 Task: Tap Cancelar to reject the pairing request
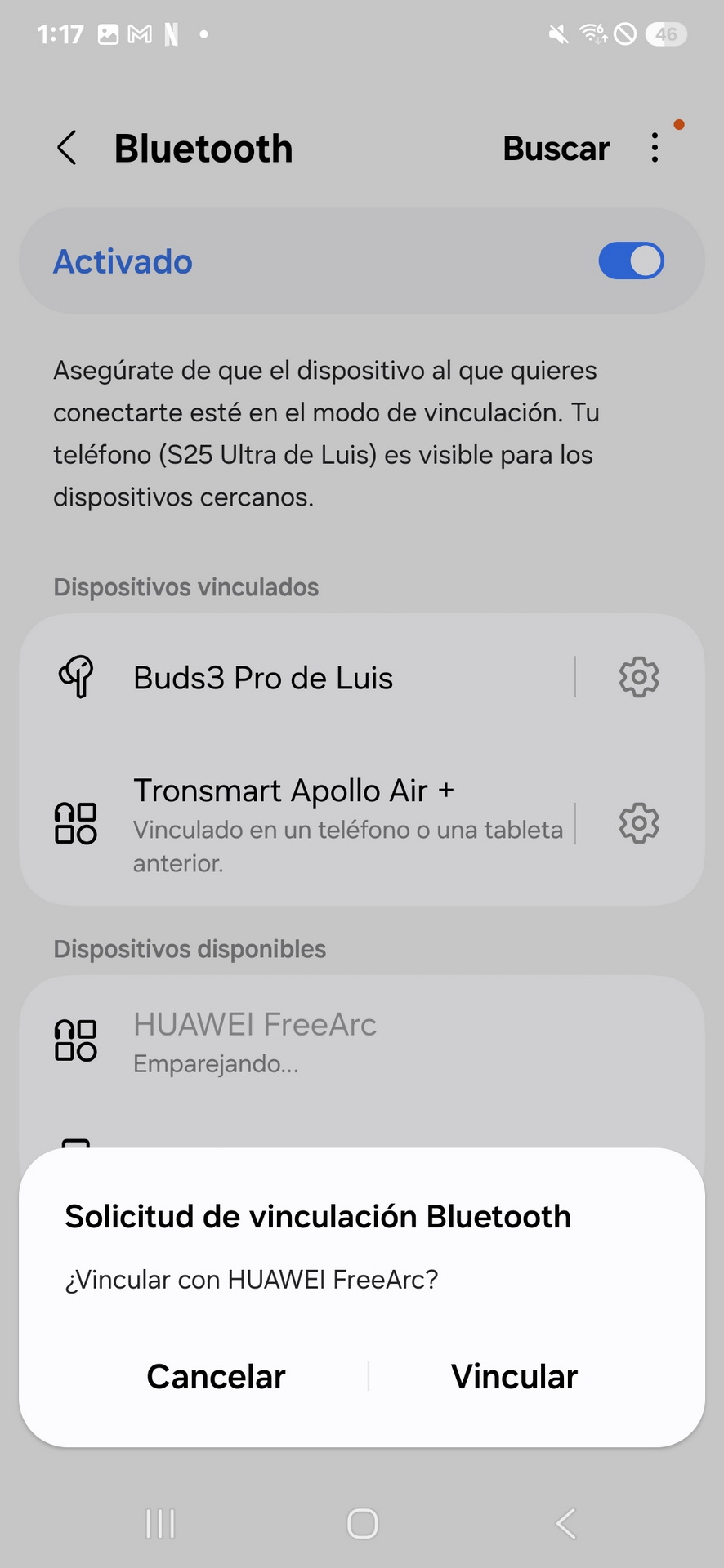point(216,1377)
